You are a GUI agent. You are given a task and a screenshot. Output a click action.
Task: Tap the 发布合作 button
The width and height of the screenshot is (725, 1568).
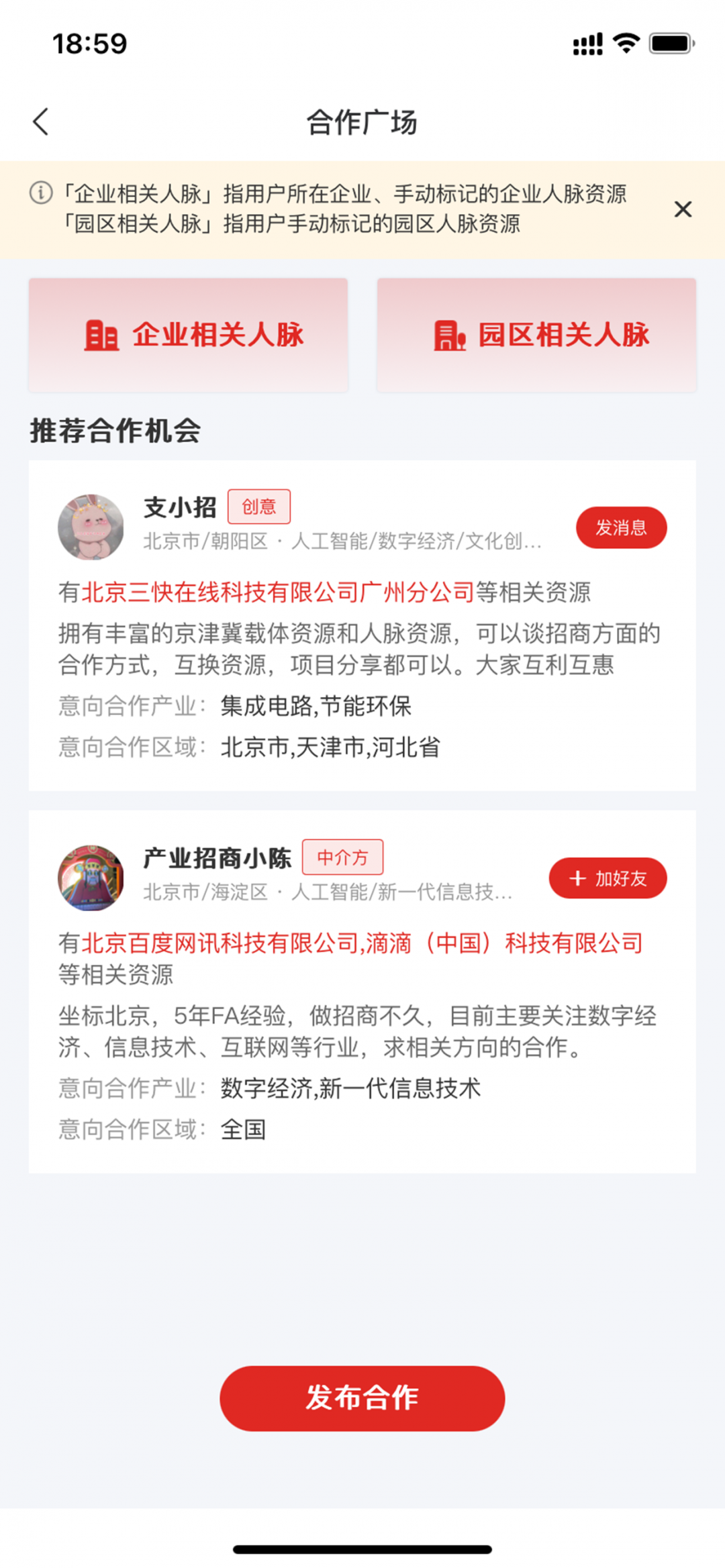tap(362, 1398)
